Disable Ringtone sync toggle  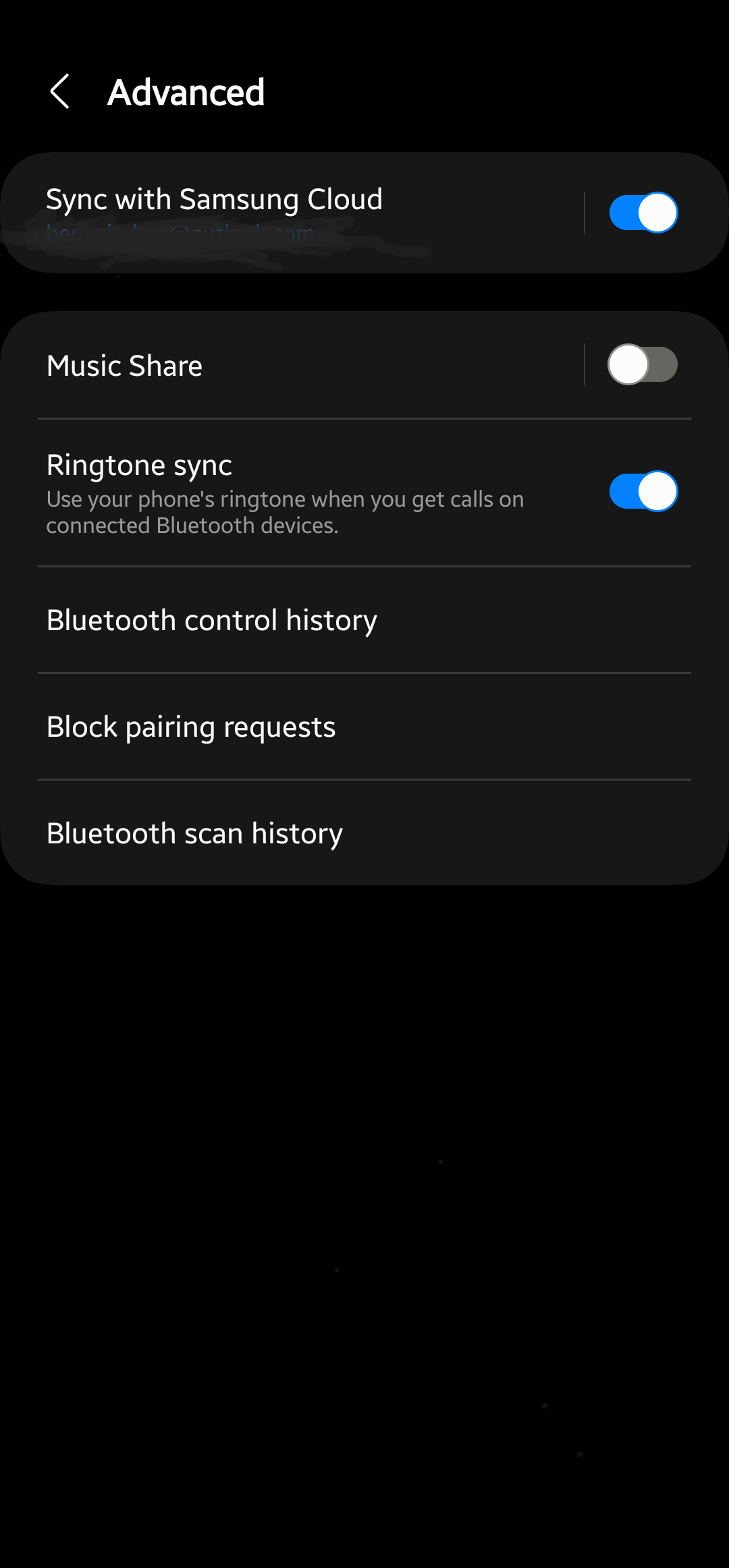pos(643,491)
